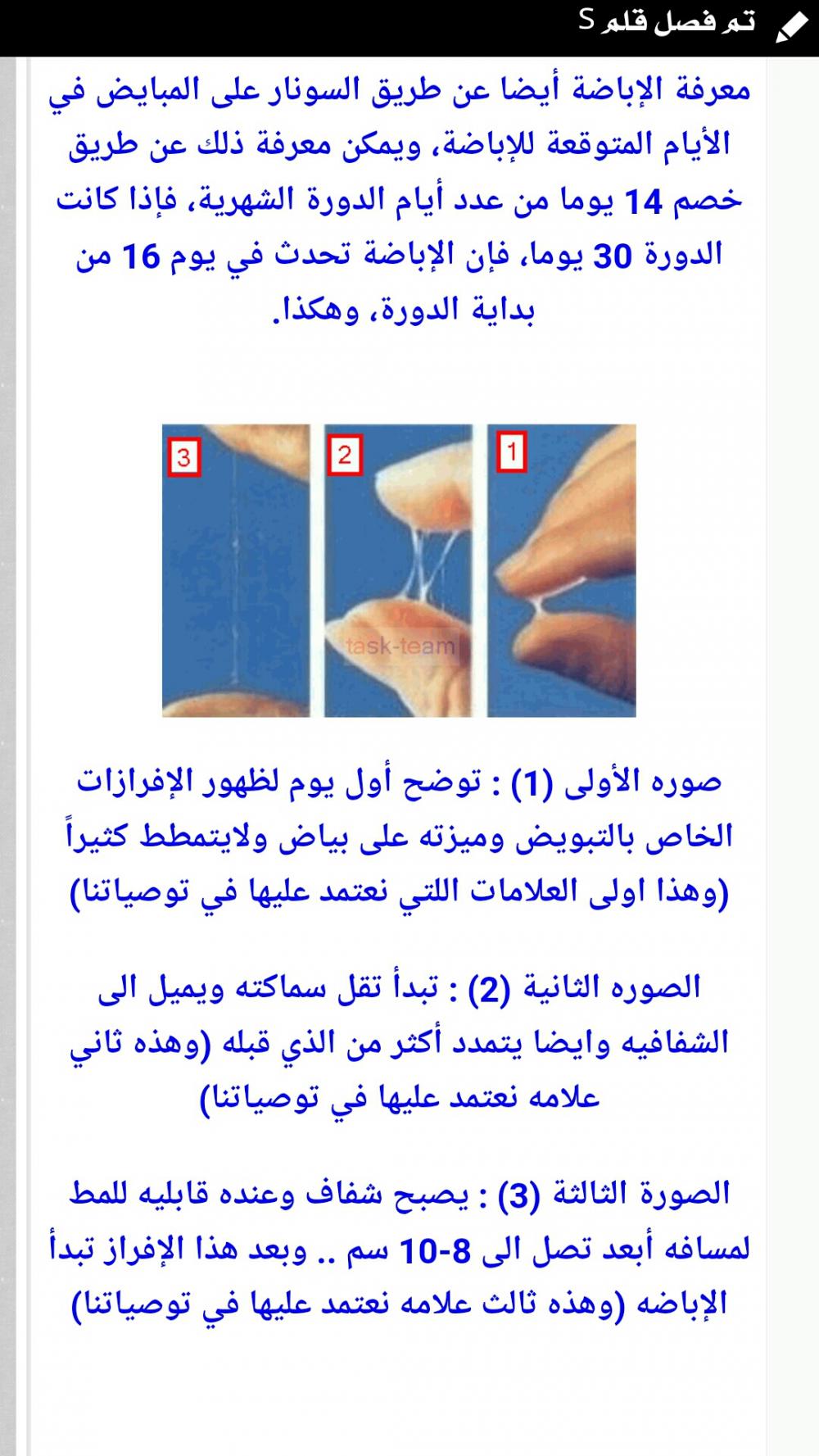
Task: Open the three-panel numbered image in the article
Action: (x=399, y=570)
